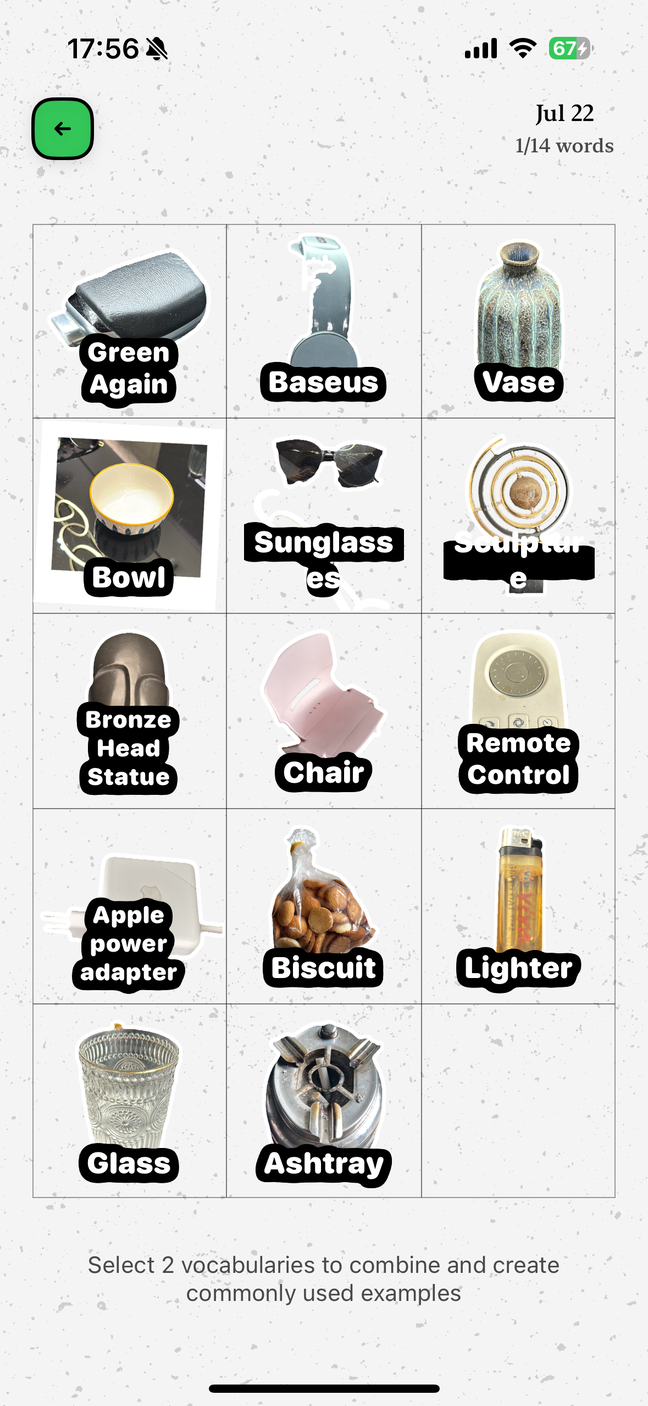Select the Green Again vocabulary tile
Image resolution: width=648 pixels, height=1406 pixels.
pyautogui.click(x=129, y=322)
